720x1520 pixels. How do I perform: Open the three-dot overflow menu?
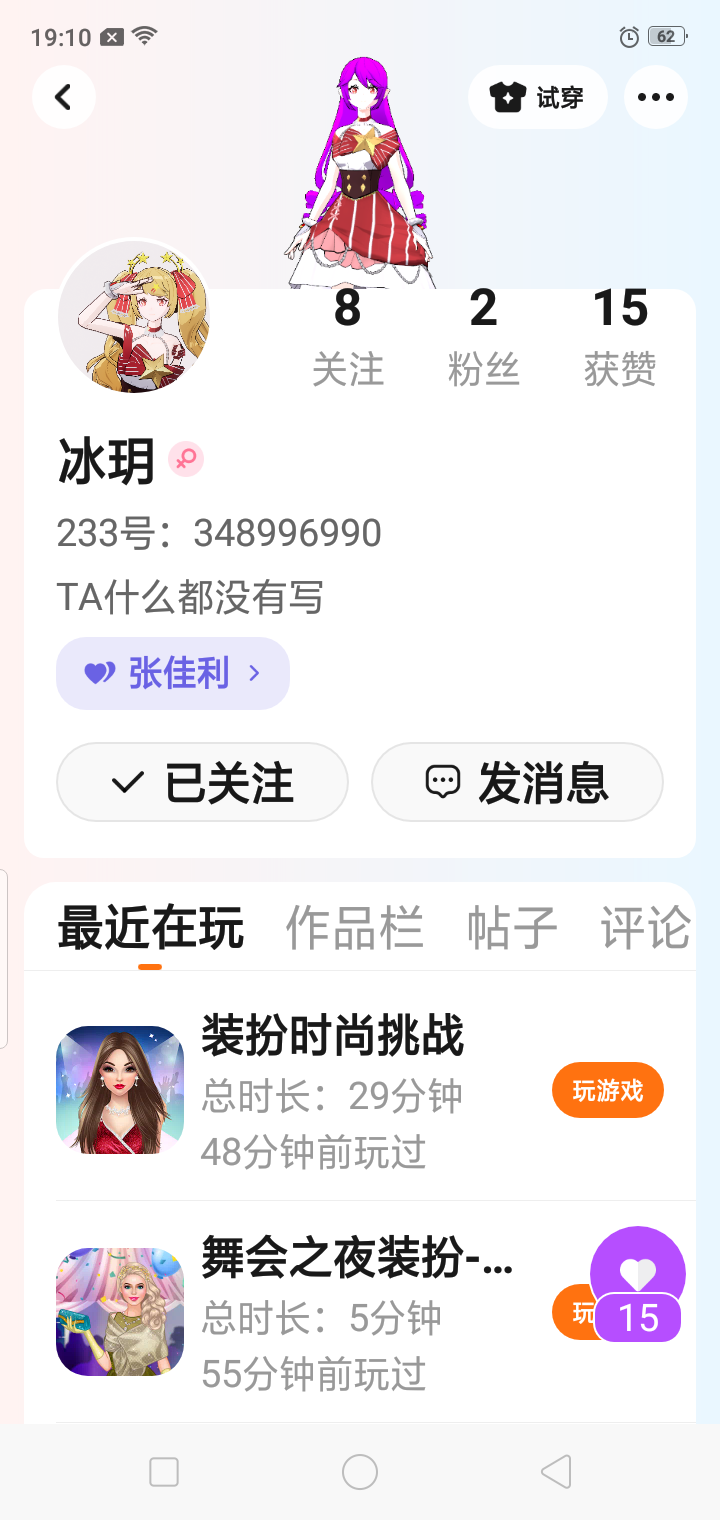(x=655, y=97)
